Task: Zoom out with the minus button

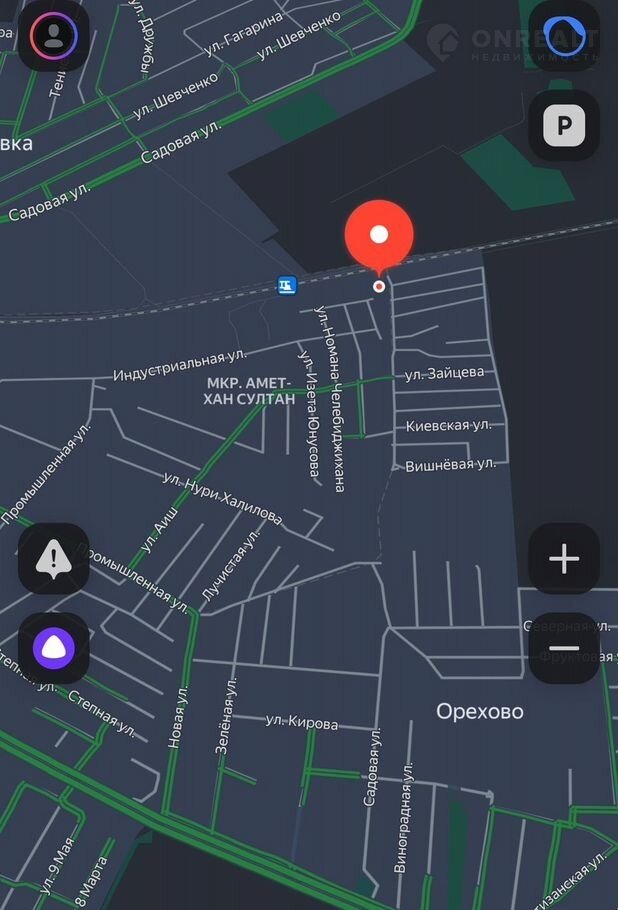Action: coord(564,648)
